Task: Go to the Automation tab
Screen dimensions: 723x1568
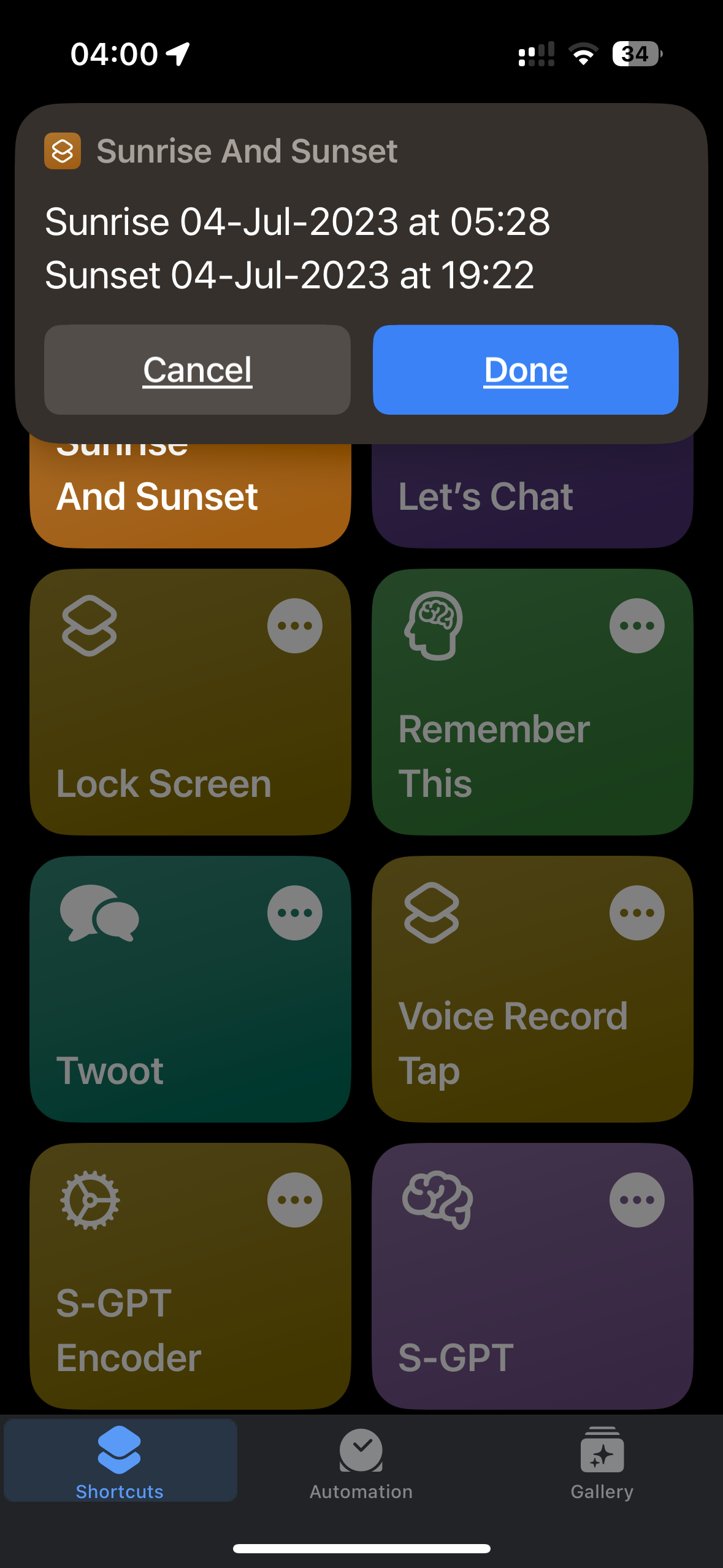Action: (x=361, y=1462)
